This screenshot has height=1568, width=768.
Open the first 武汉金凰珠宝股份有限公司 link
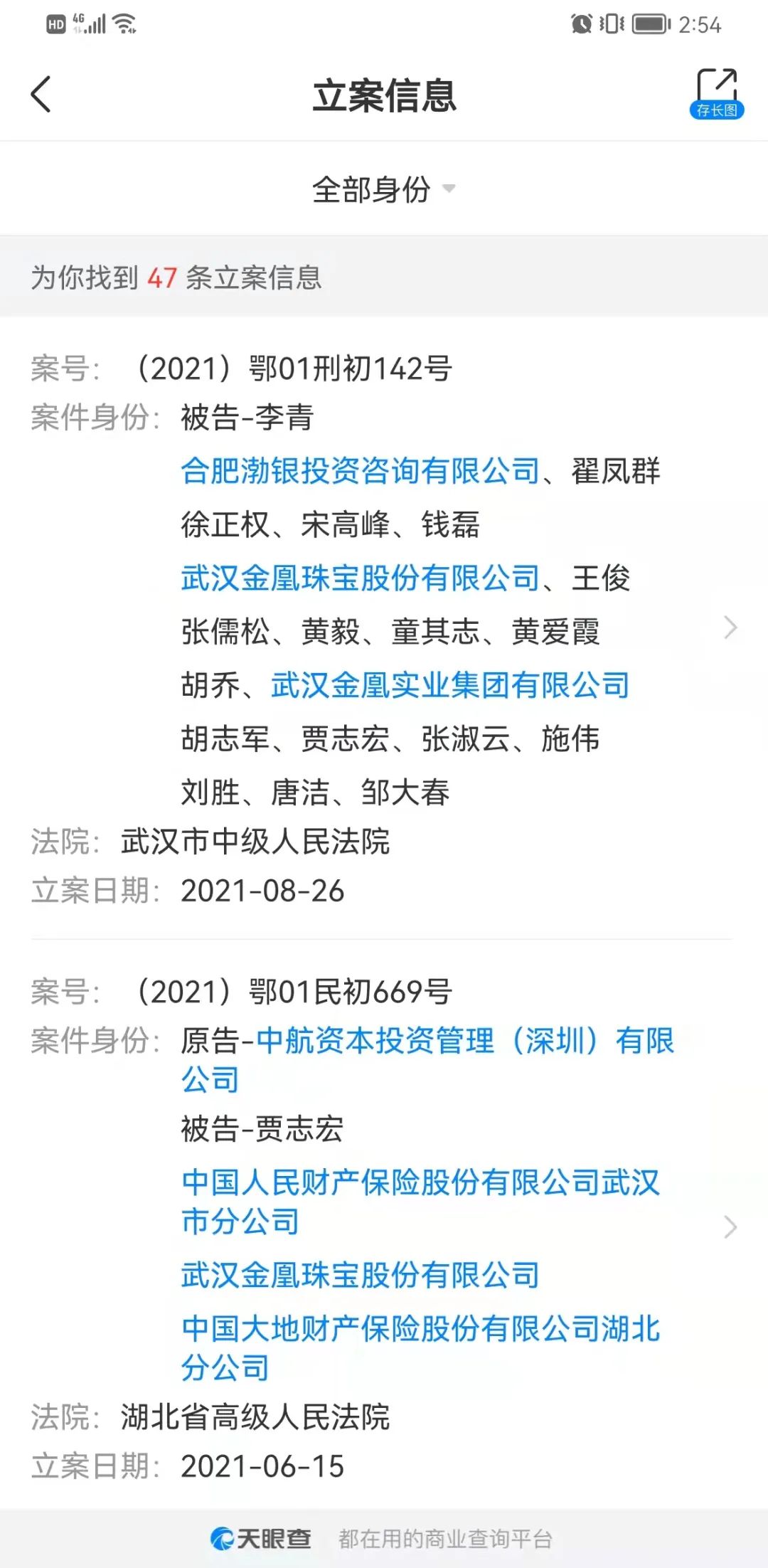click(360, 578)
